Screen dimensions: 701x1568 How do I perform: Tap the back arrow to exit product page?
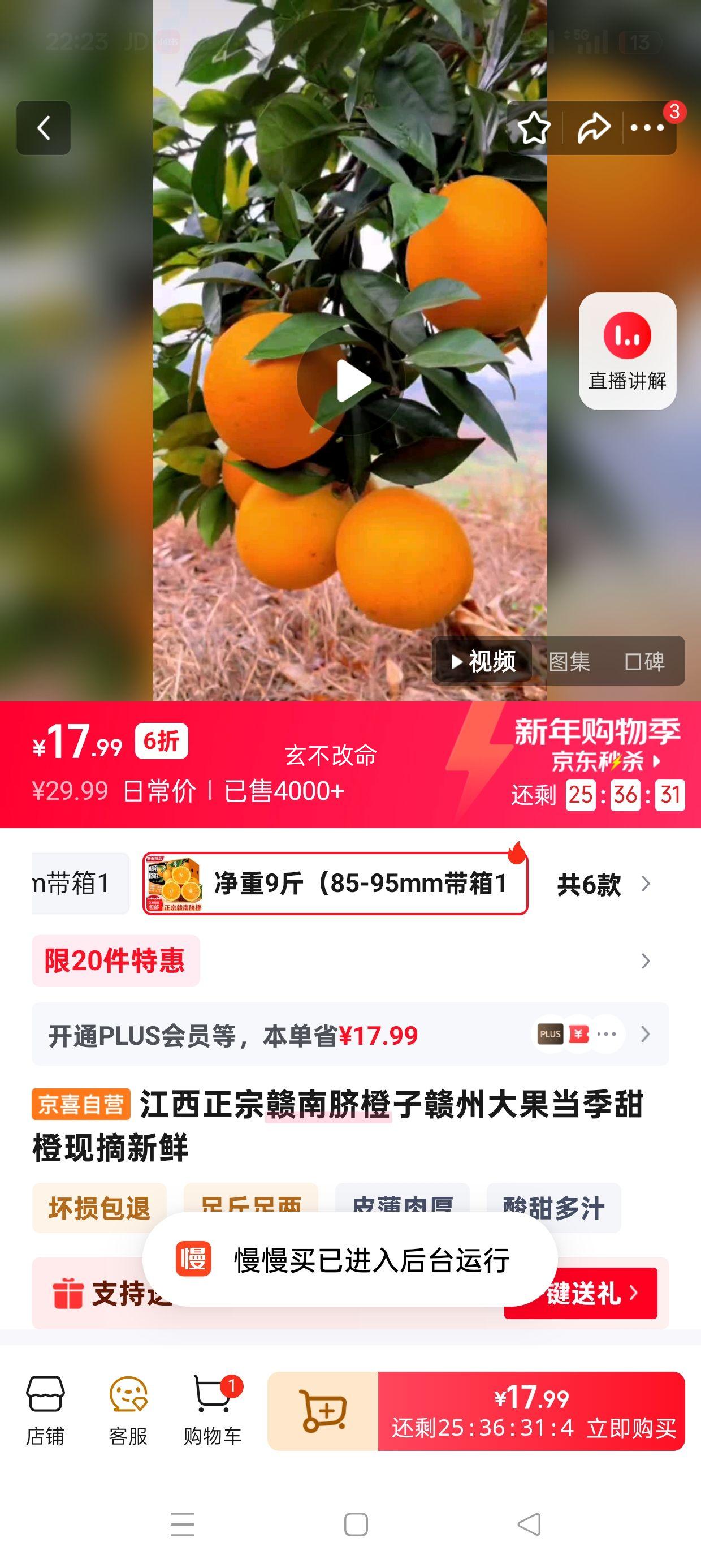coord(43,128)
